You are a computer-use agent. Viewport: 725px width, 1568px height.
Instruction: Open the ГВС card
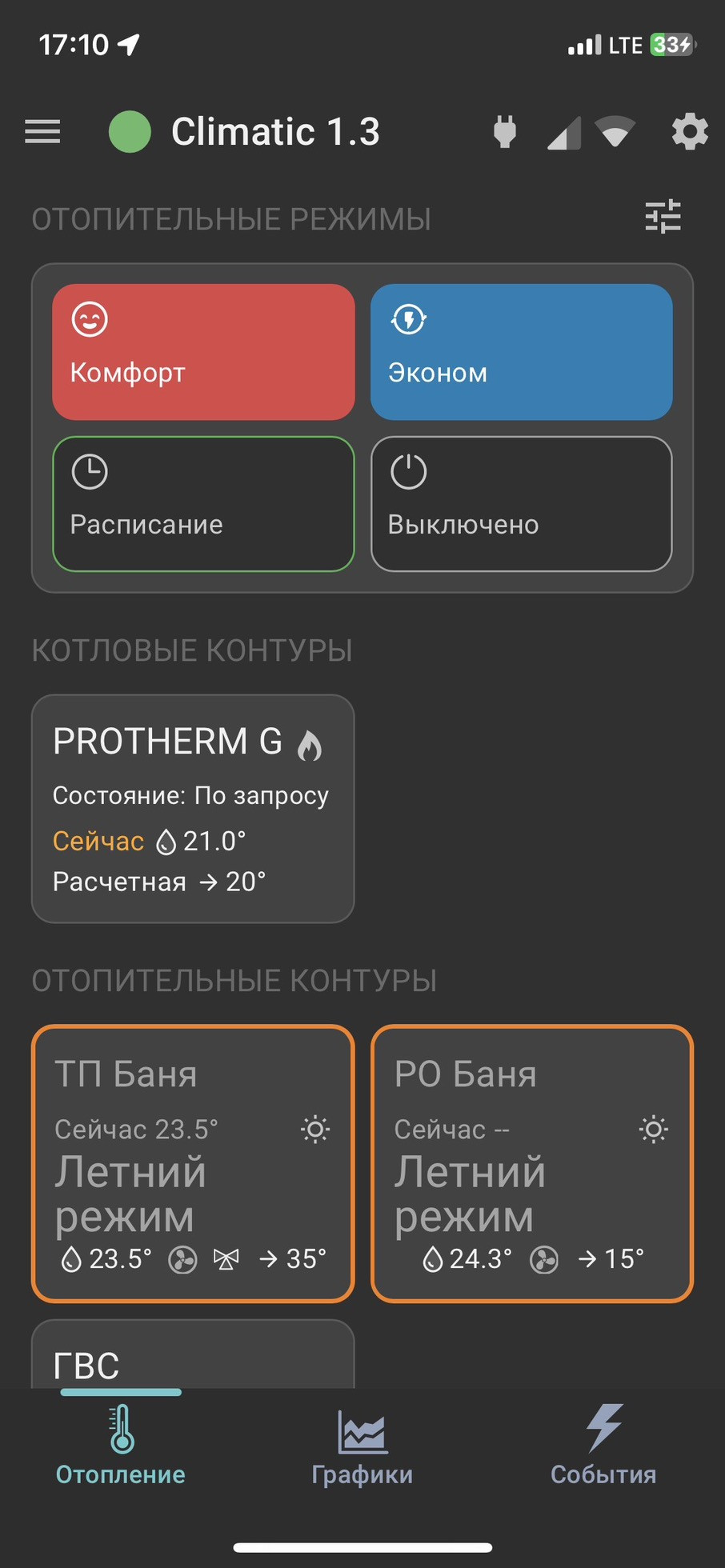coord(193,1354)
